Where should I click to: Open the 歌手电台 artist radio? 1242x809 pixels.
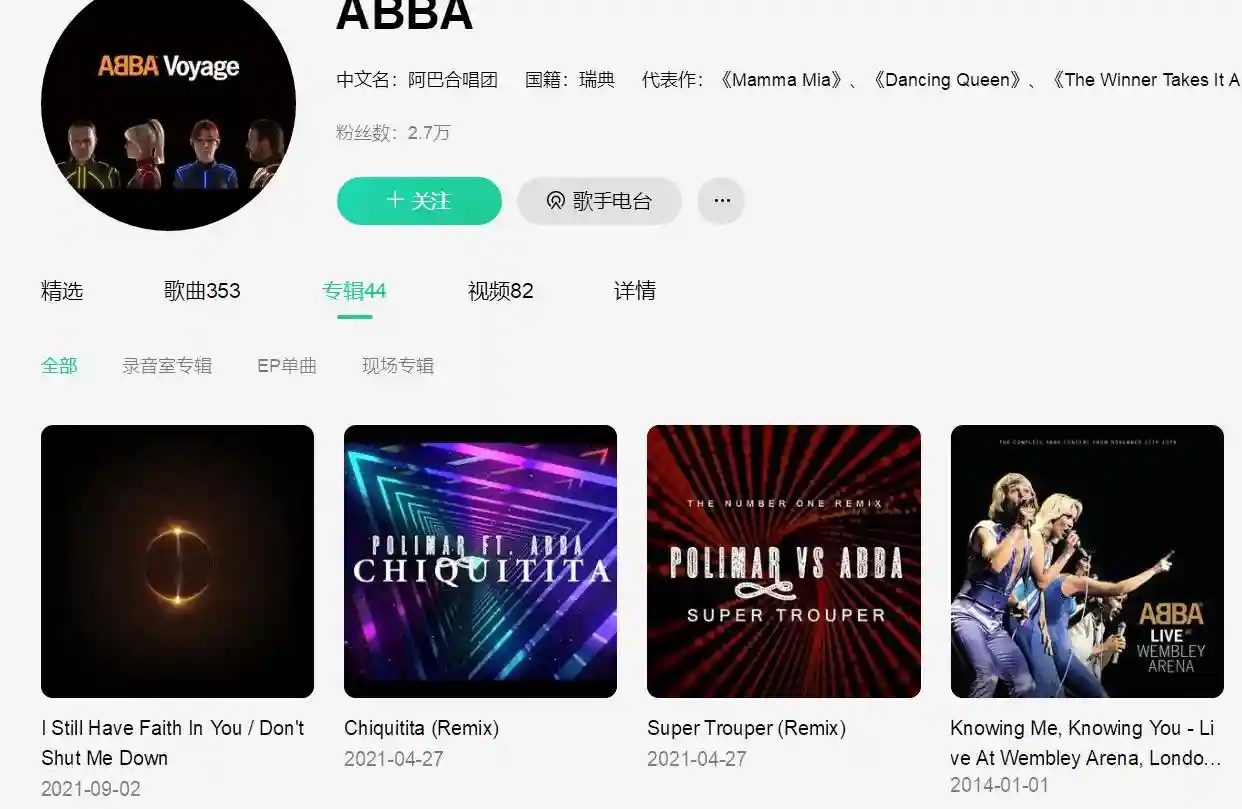coord(599,201)
